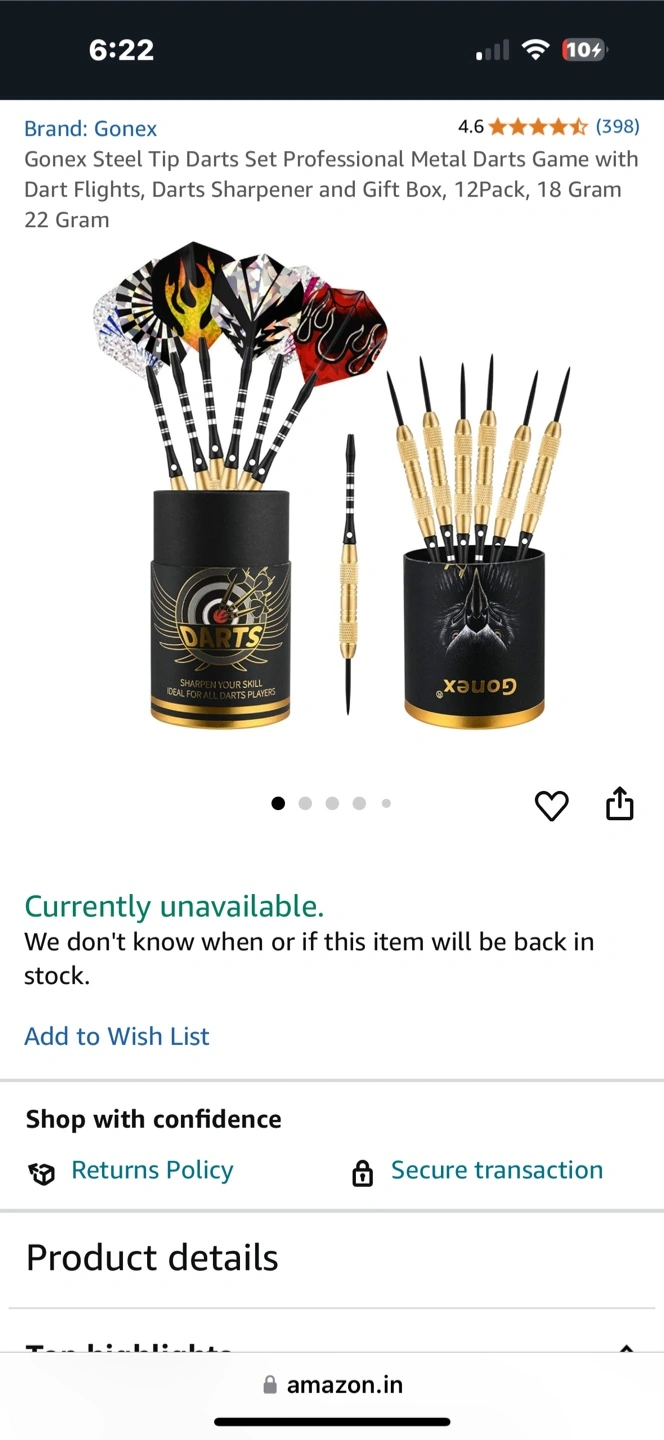Screen dimensions: 664x1440
Task: Add item to favorites with heart icon
Action: point(551,805)
